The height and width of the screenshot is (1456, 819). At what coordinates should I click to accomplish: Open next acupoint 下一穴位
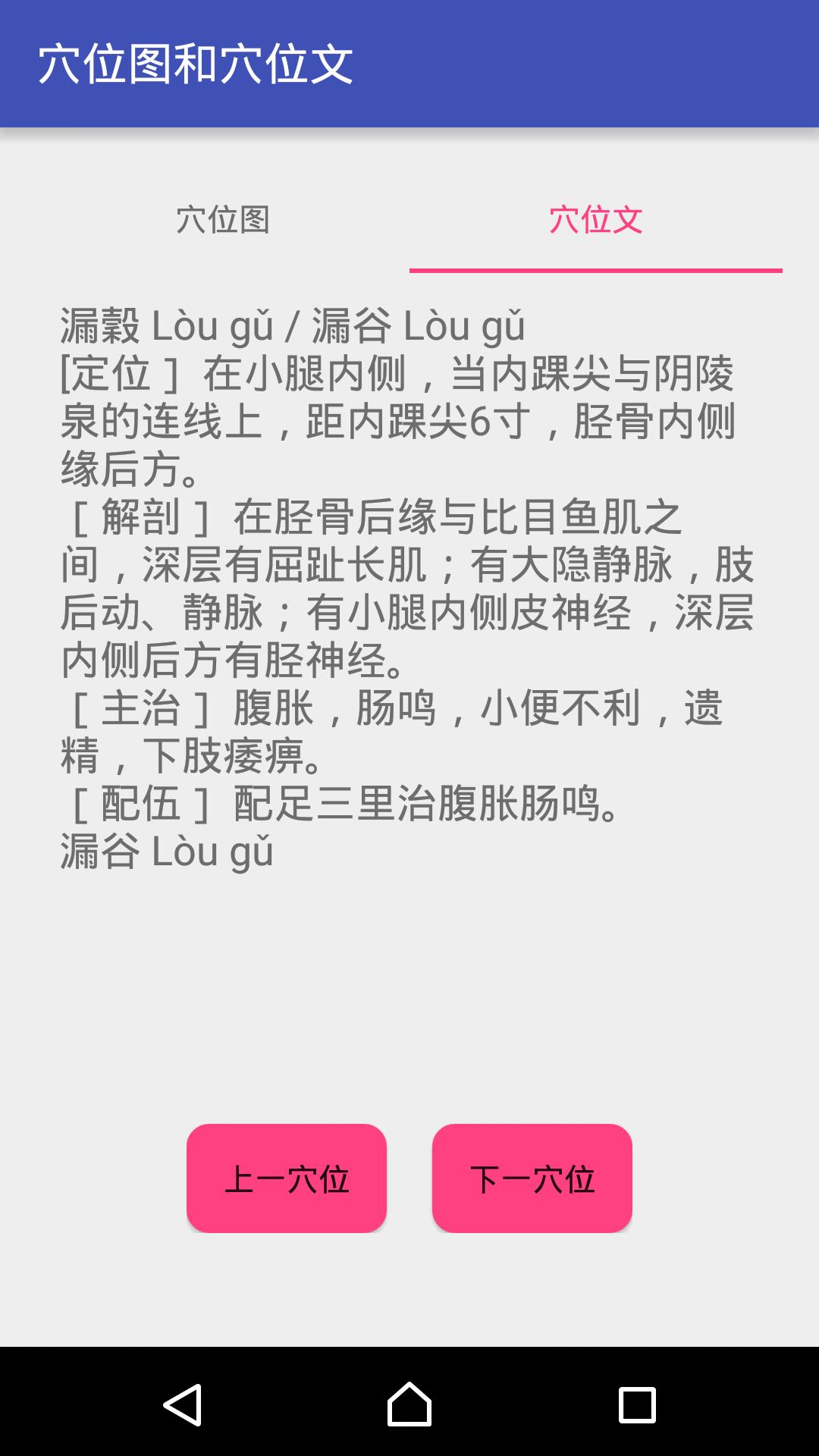pyautogui.click(x=532, y=1178)
